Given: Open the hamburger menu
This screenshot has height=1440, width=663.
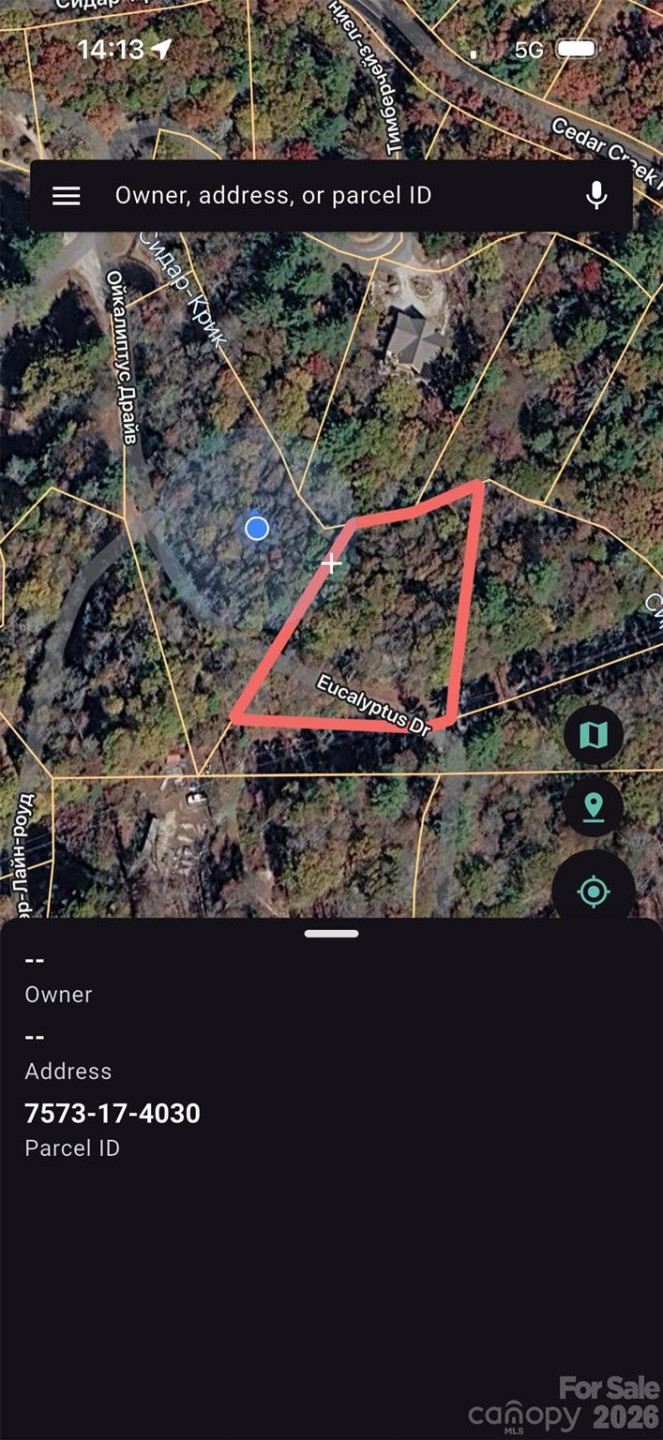Looking at the screenshot, I should [x=66, y=195].
